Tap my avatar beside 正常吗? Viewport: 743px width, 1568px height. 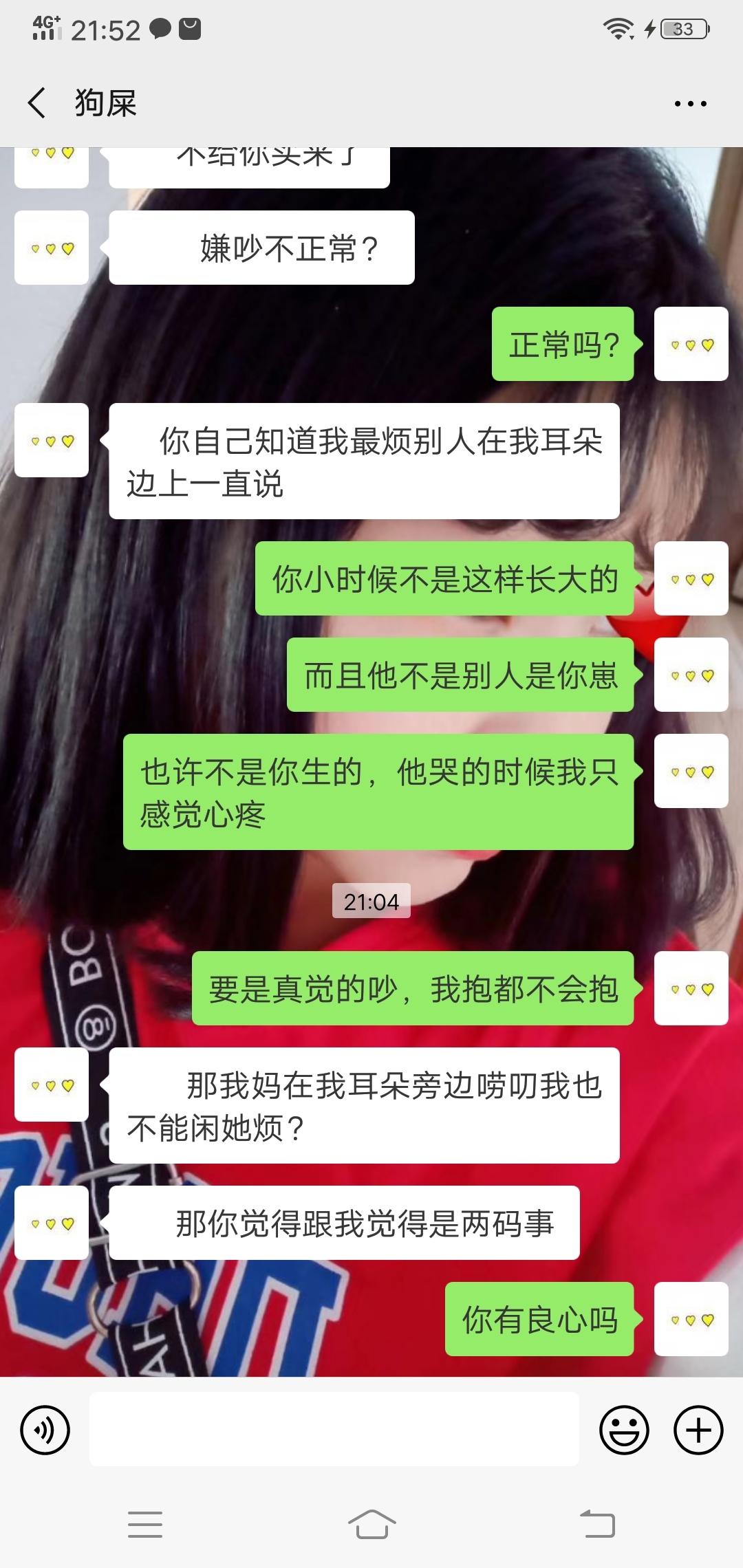point(691,344)
